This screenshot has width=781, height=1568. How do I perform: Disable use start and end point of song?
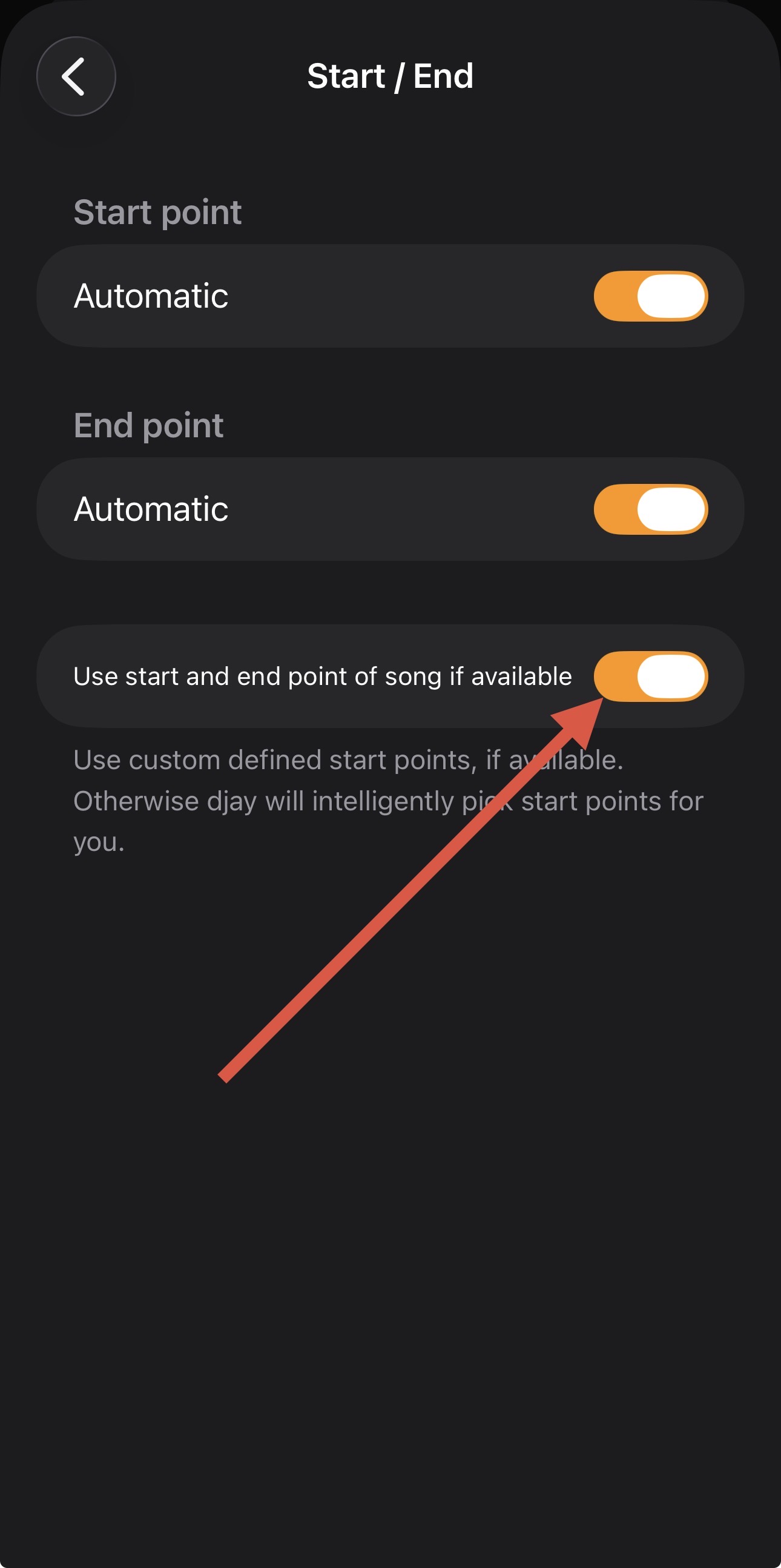click(x=650, y=676)
